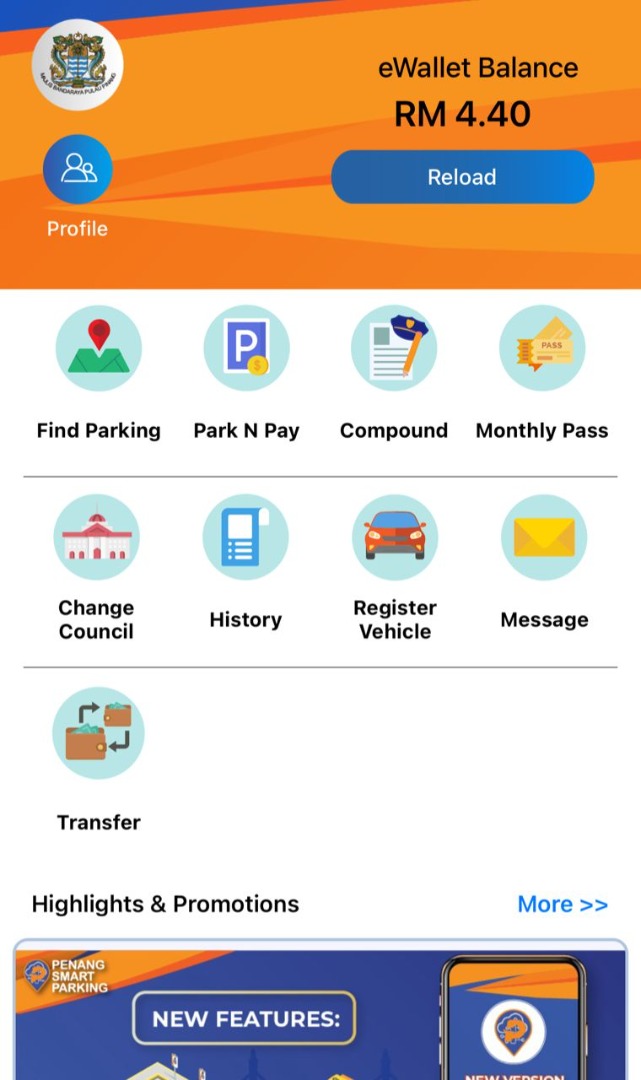Open the Profile icon
641x1080 pixels.
tap(78, 169)
